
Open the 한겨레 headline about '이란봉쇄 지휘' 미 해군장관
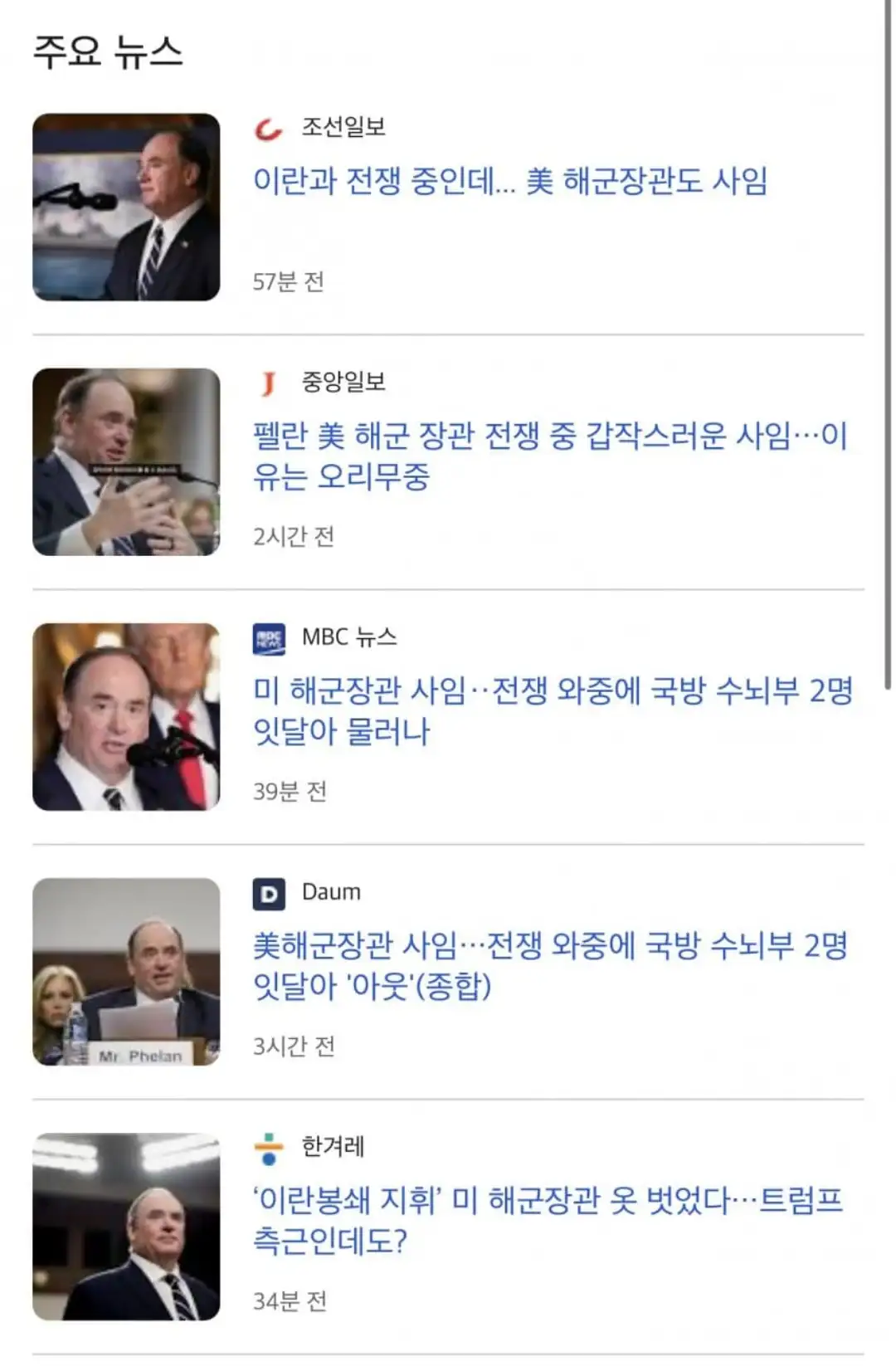point(547,1220)
